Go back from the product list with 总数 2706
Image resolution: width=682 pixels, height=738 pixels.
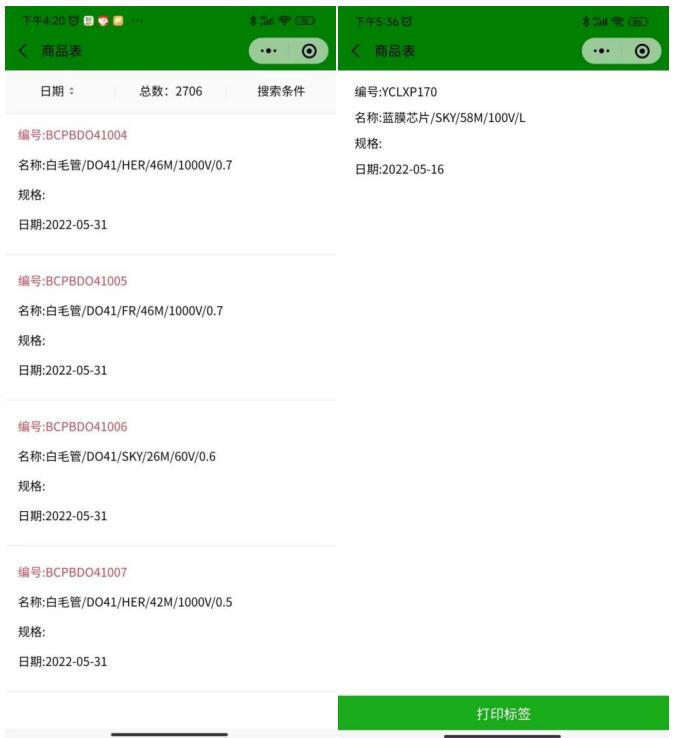(x=22, y=51)
